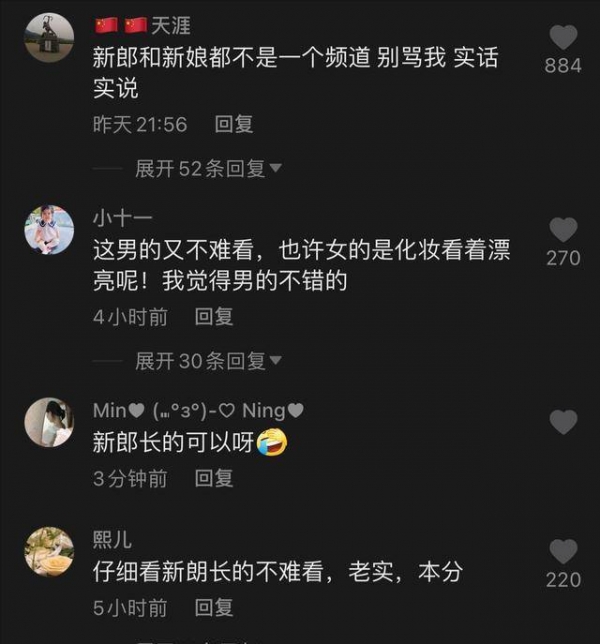Like 天涯's comment
The image size is (600, 644).
click(x=563, y=38)
